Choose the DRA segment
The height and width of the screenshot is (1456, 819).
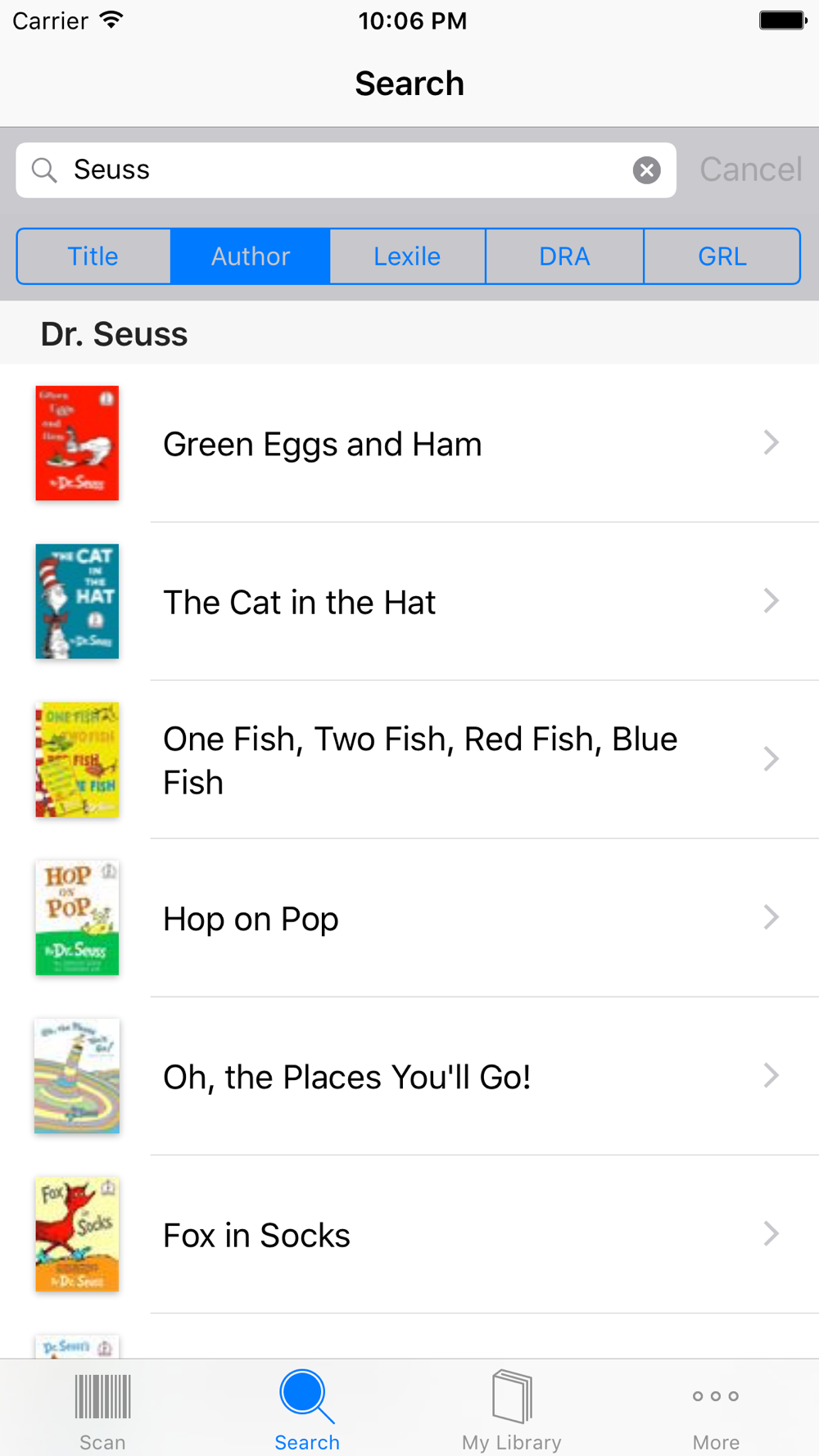[x=564, y=256]
